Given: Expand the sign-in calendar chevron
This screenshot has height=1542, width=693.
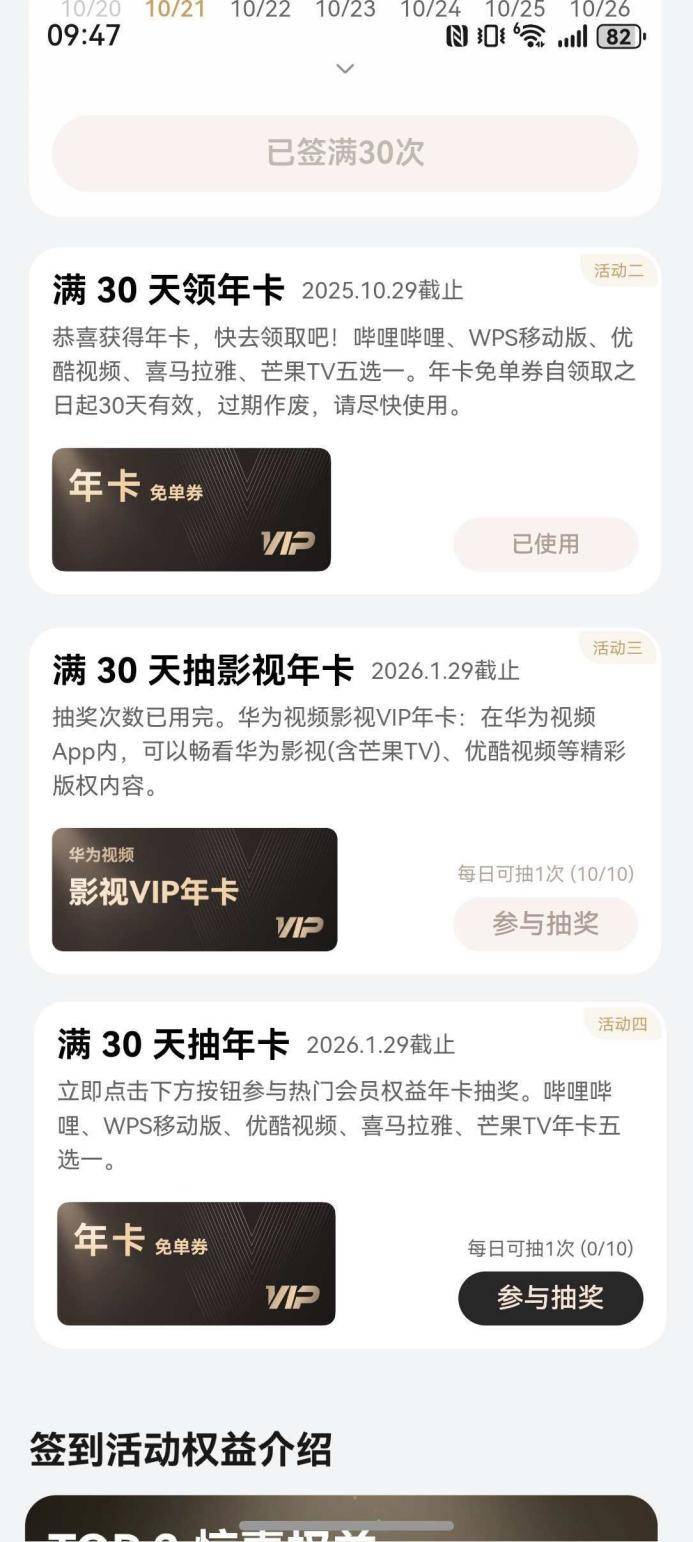Looking at the screenshot, I should 345,69.
